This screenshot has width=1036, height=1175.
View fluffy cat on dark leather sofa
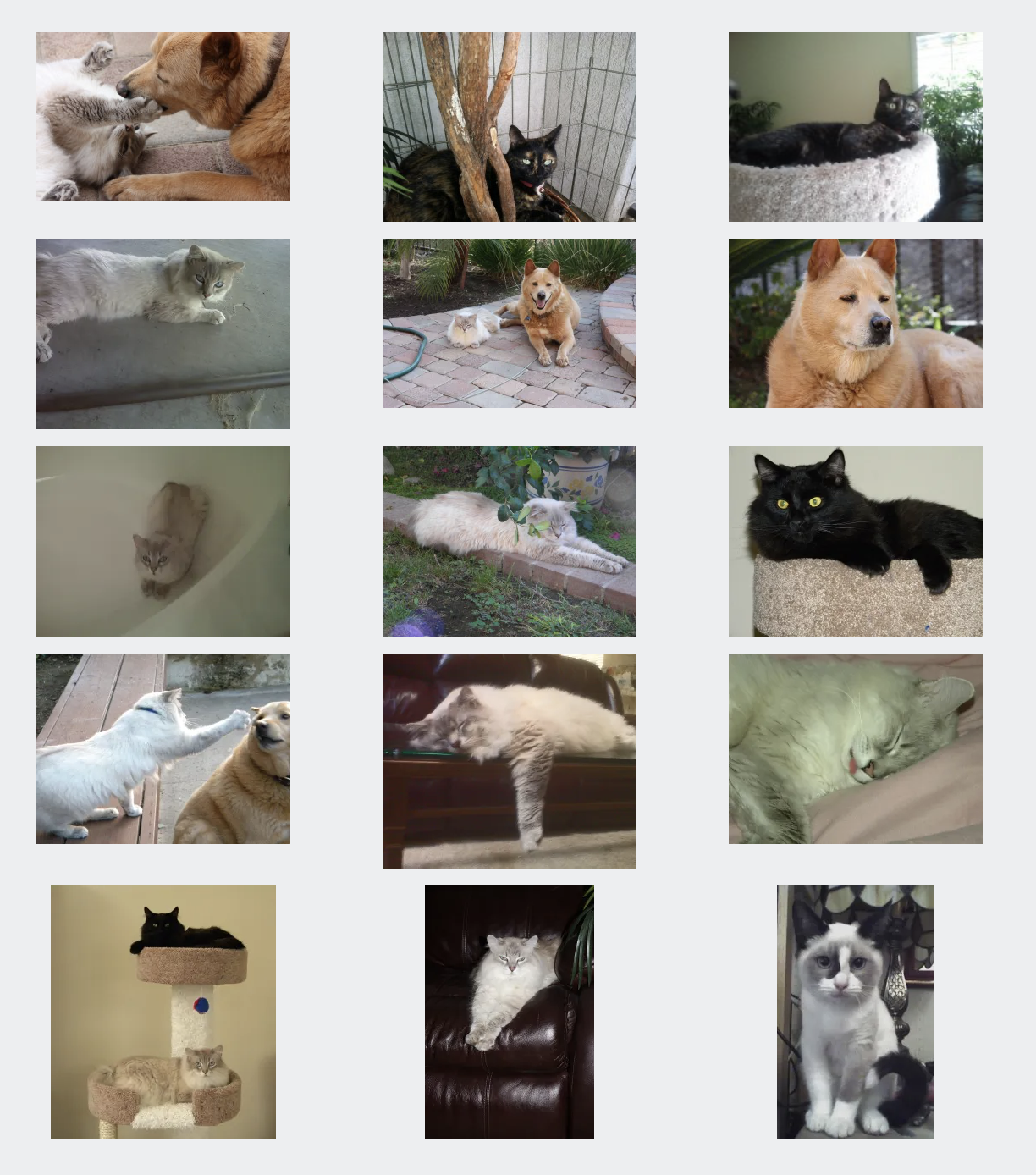pos(509,1012)
